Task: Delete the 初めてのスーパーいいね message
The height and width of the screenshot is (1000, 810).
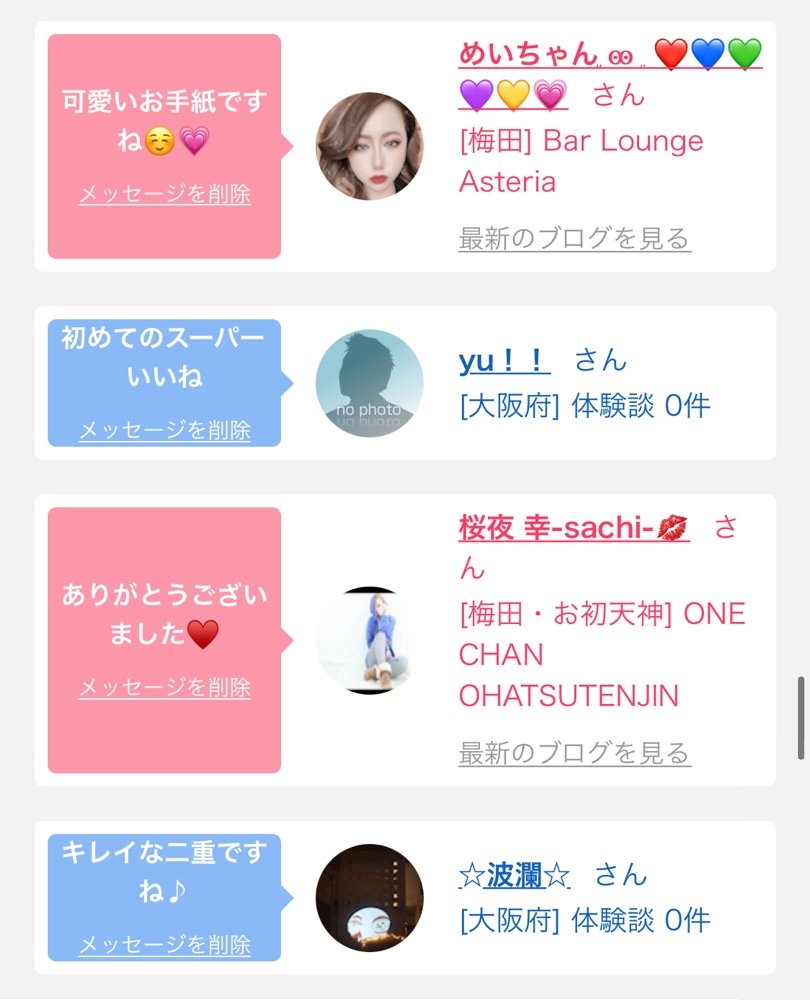Action: click(x=165, y=430)
